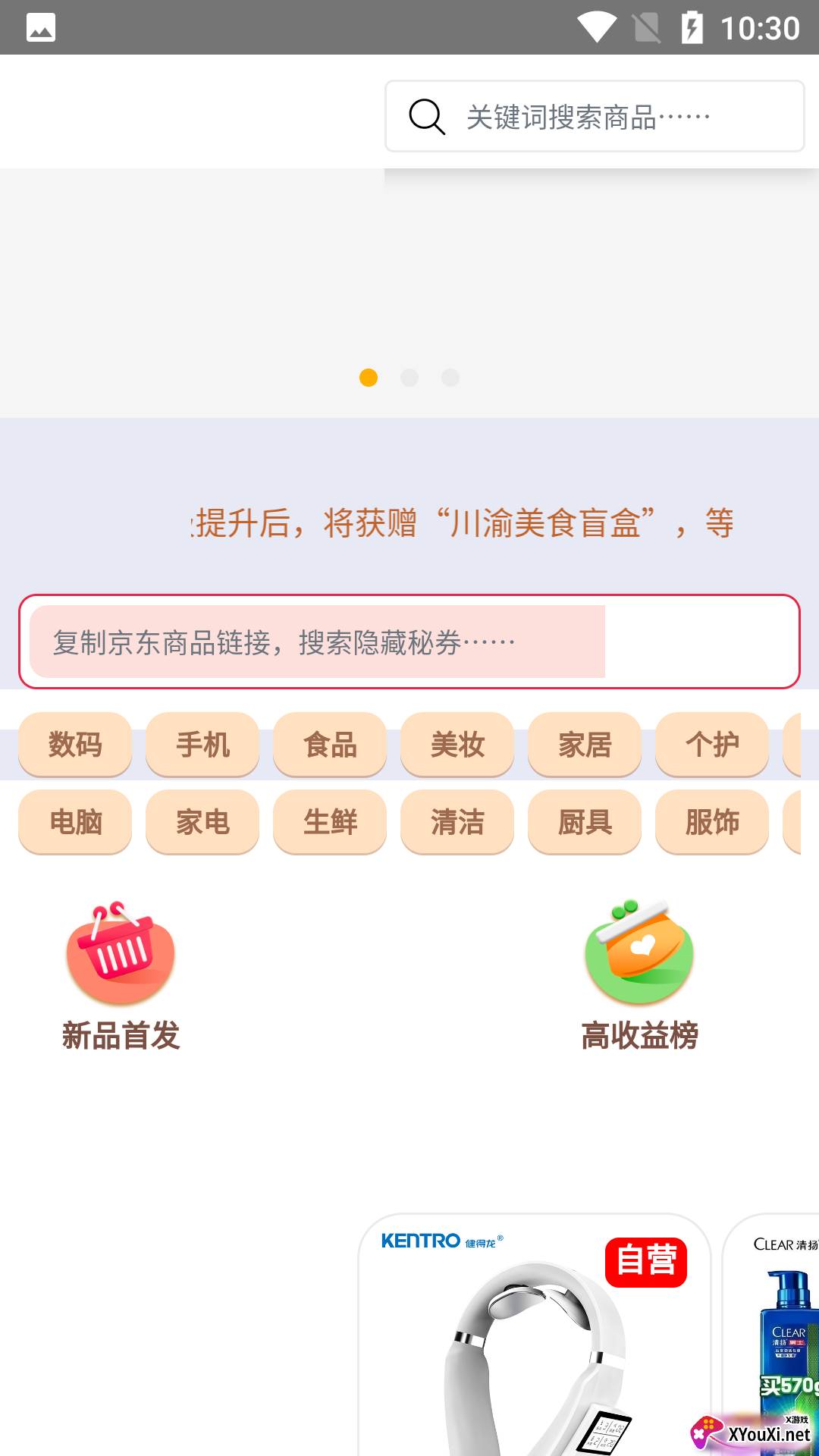
Task: Open the 食品 category
Action: tap(330, 745)
